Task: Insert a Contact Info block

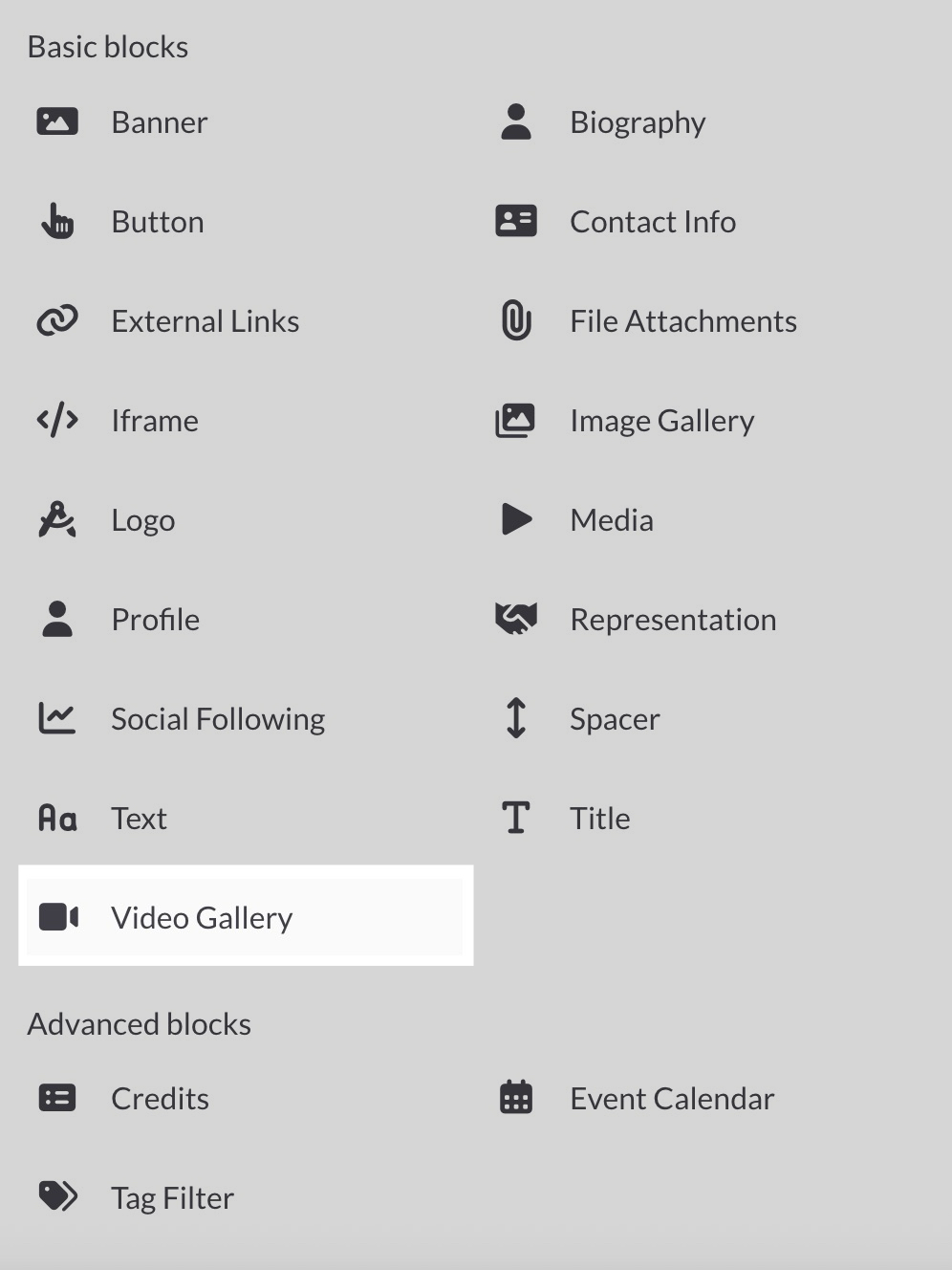Action: [652, 222]
